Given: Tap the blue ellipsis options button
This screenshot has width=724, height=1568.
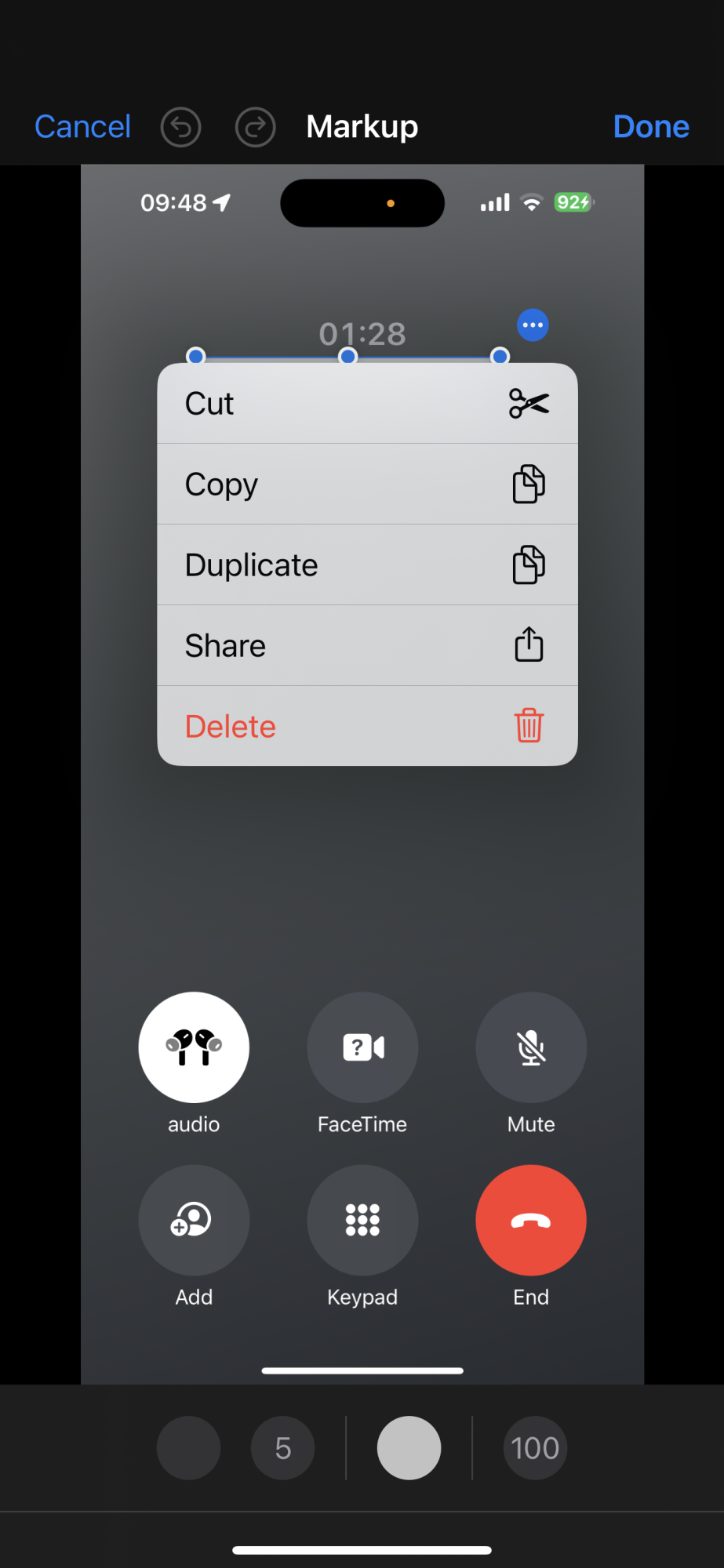Looking at the screenshot, I should (533, 325).
